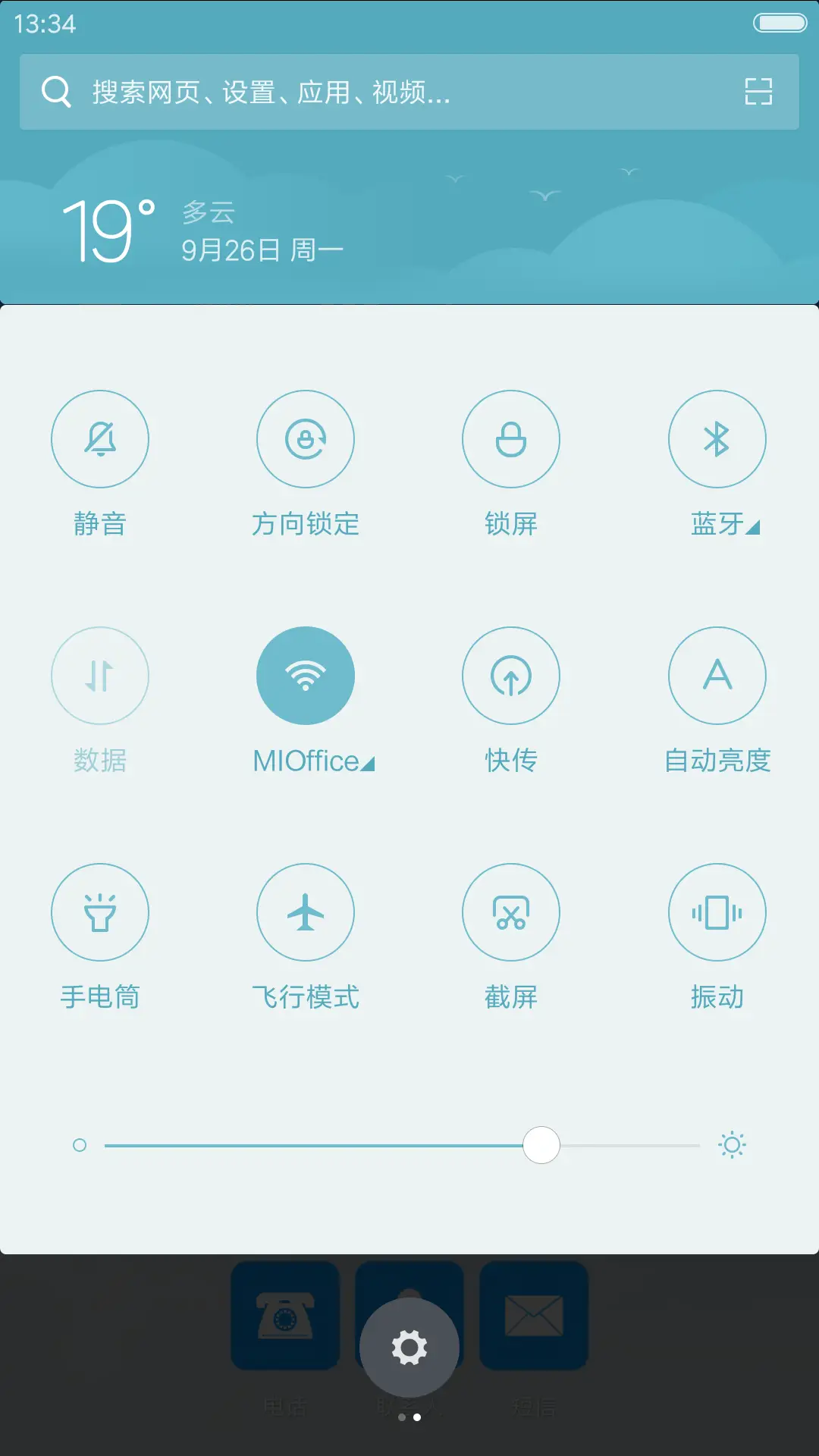Toggle Bluetooth on
819x1456 pixels.
pyautogui.click(x=717, y=439)
